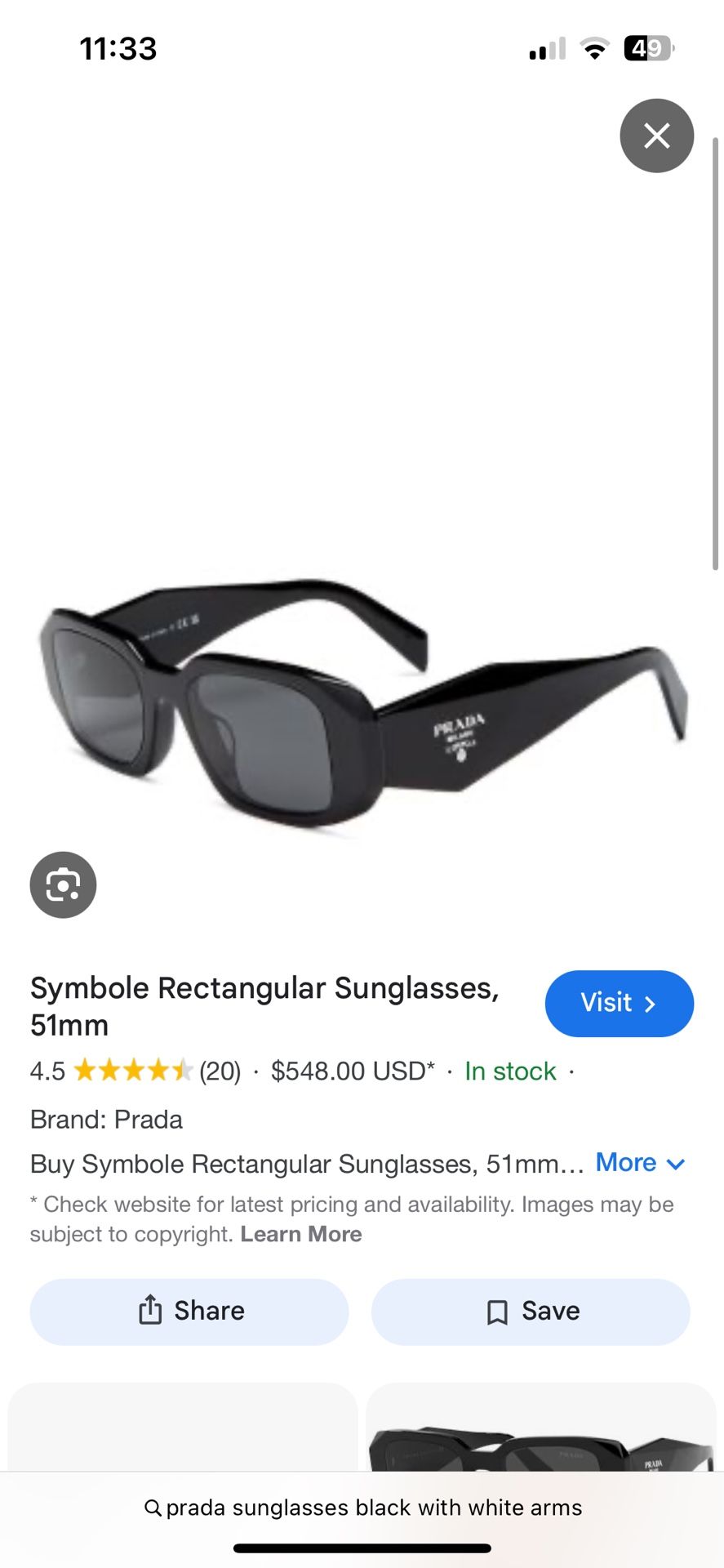Viewport: 724px width, 1568px height.
Task: Tap the Google Lens camera icon
Action: (63, 884)
